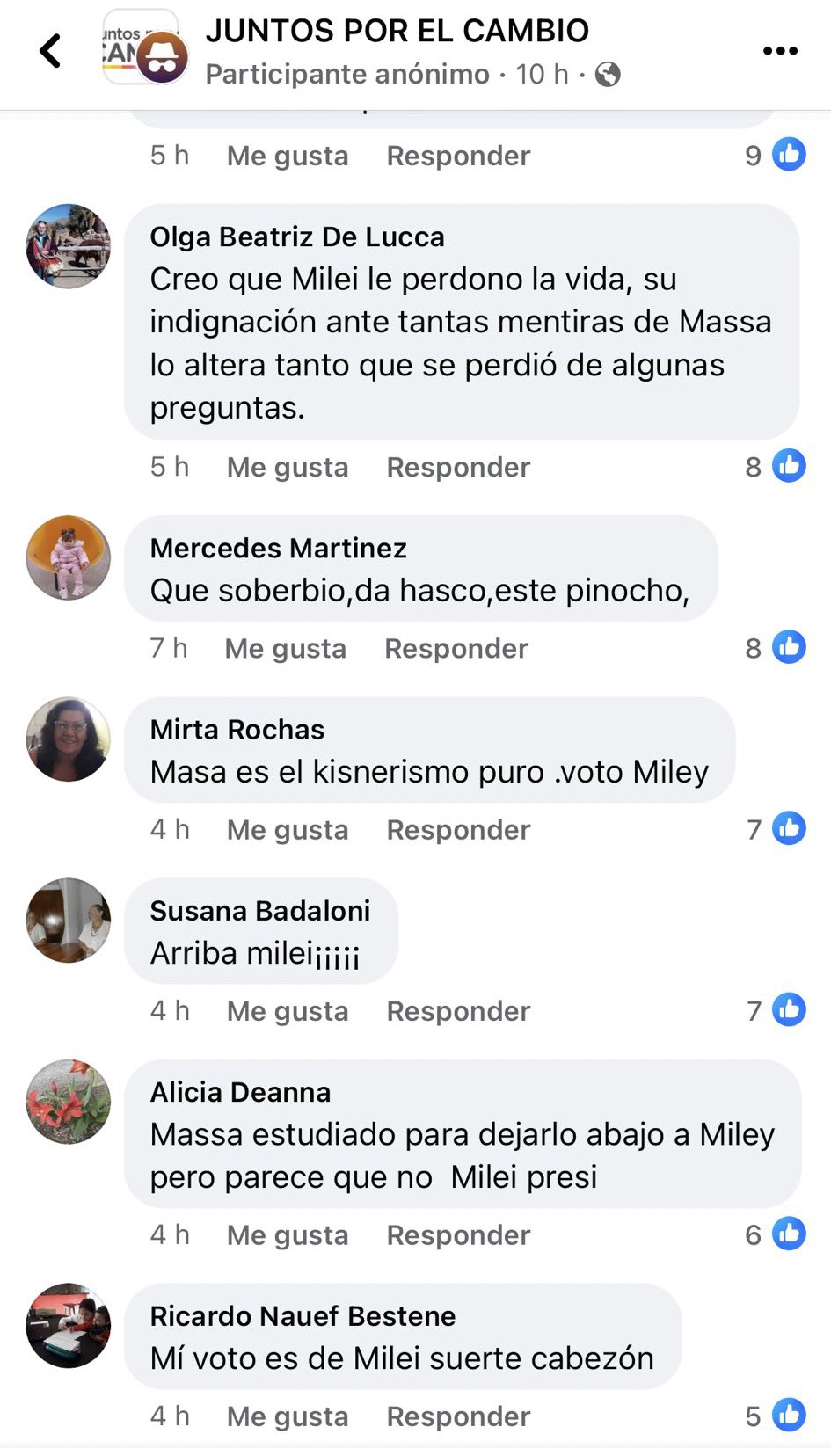Like Olga Beatriz De Lucca's comment

click(288, 467)
